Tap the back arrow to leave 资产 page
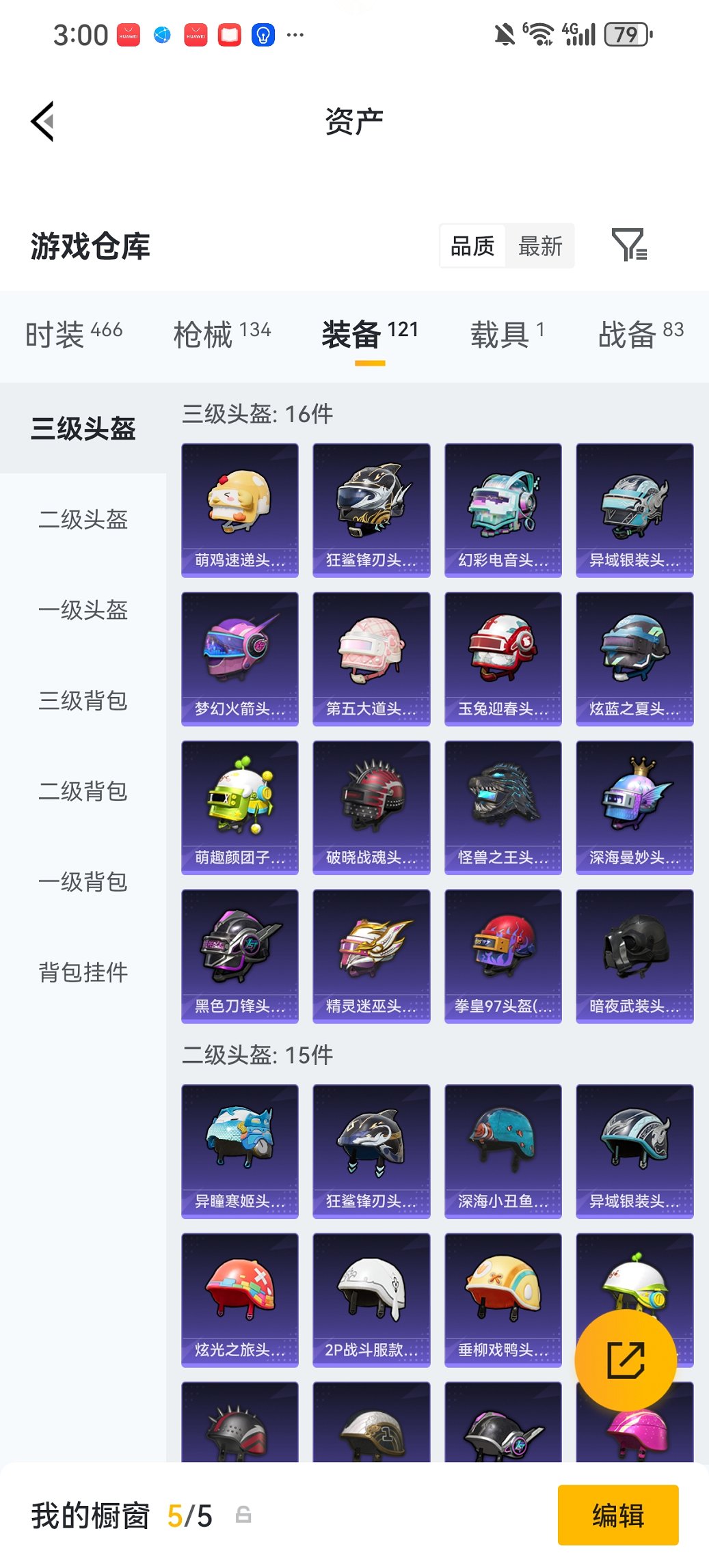 [x=42, y=120]
